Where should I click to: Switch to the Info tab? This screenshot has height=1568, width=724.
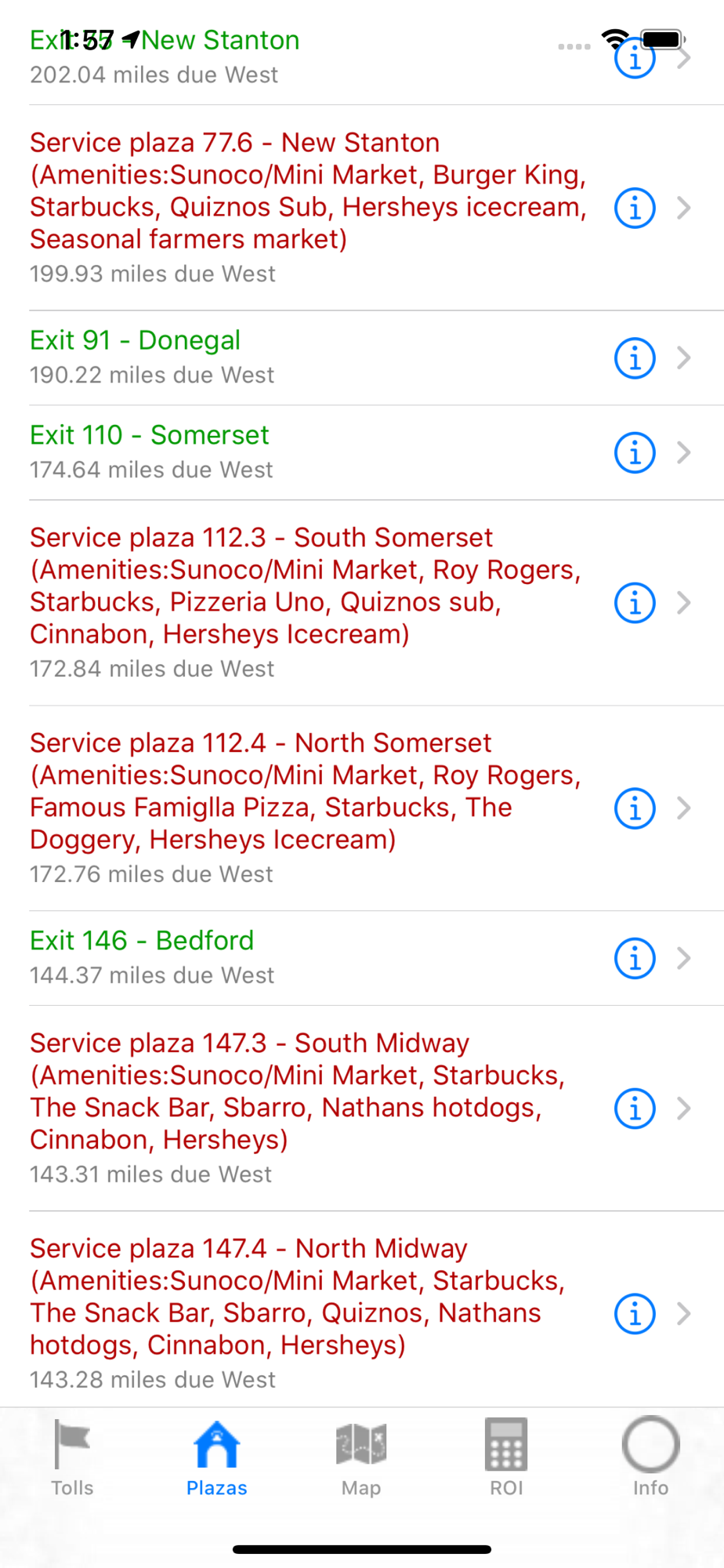[650, 1458]
